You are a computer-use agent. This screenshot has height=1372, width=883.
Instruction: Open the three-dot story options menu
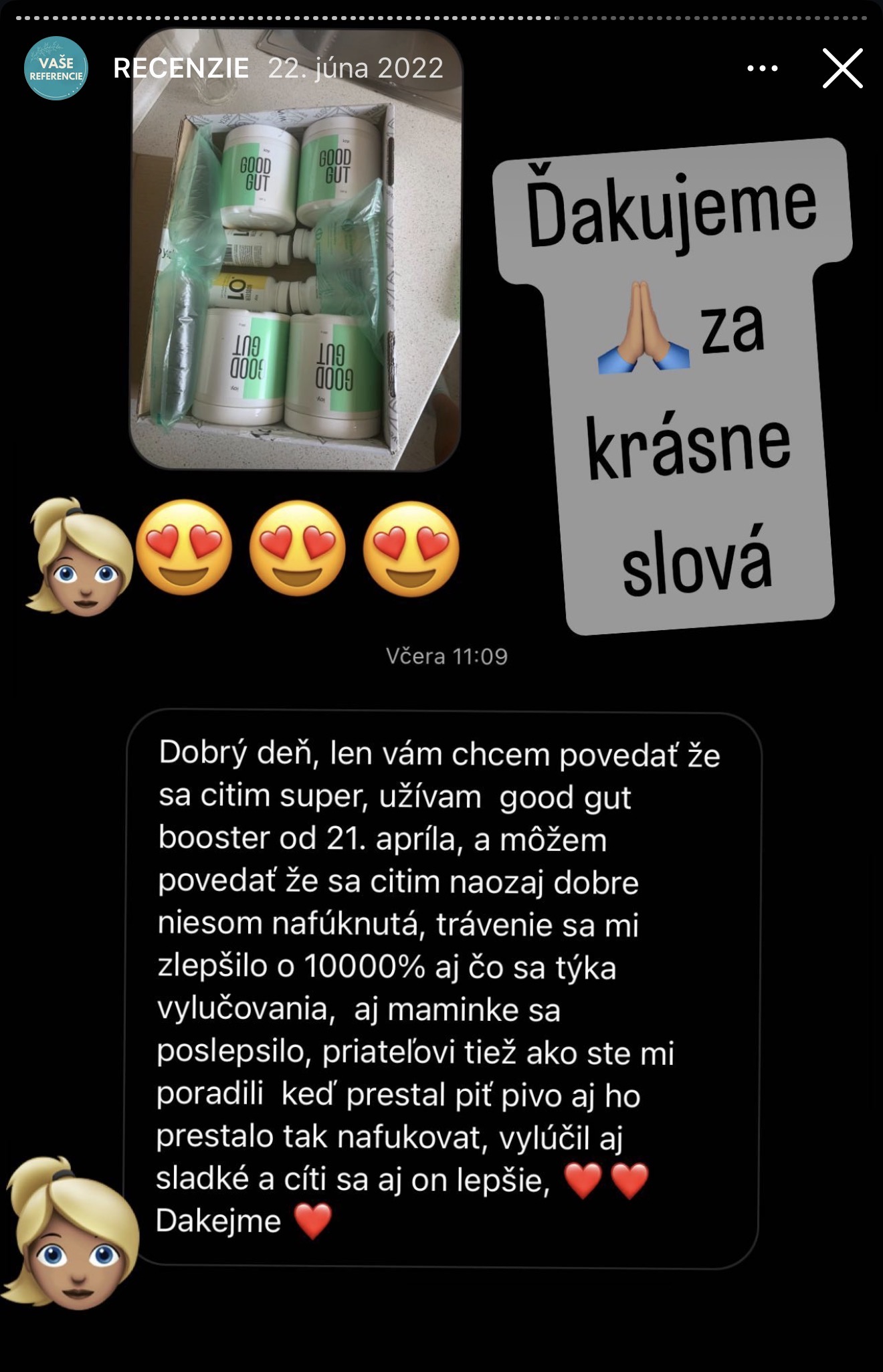coord(763,67)
